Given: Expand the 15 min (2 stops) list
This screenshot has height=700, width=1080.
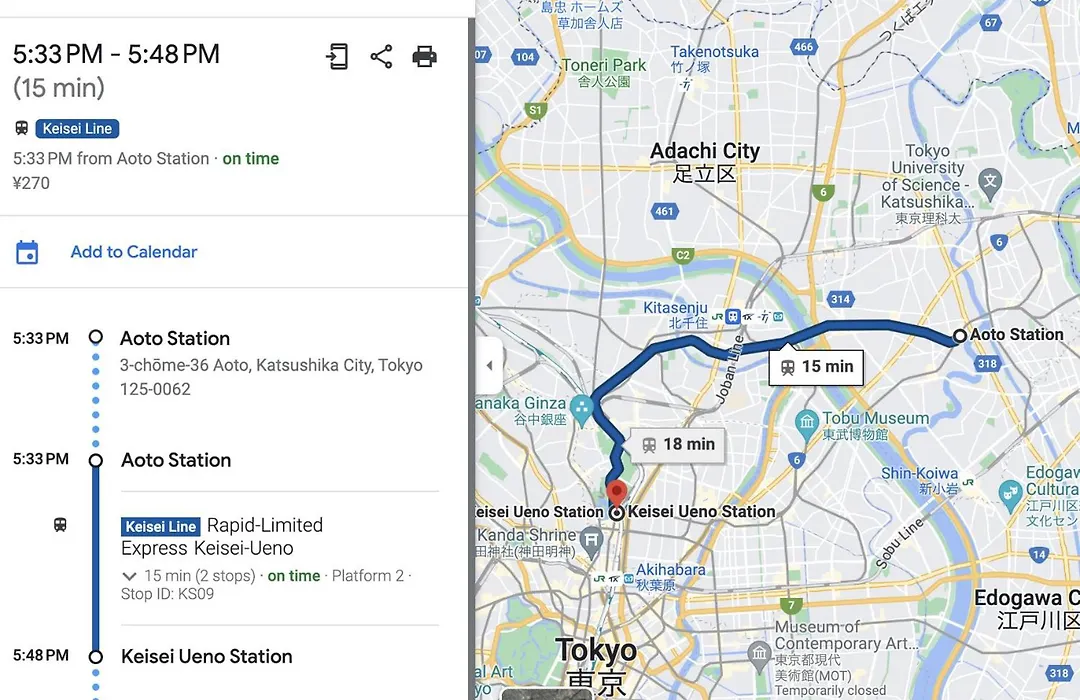Looking at the screenshot, I should pyautogui.click(x=129, y=576).
